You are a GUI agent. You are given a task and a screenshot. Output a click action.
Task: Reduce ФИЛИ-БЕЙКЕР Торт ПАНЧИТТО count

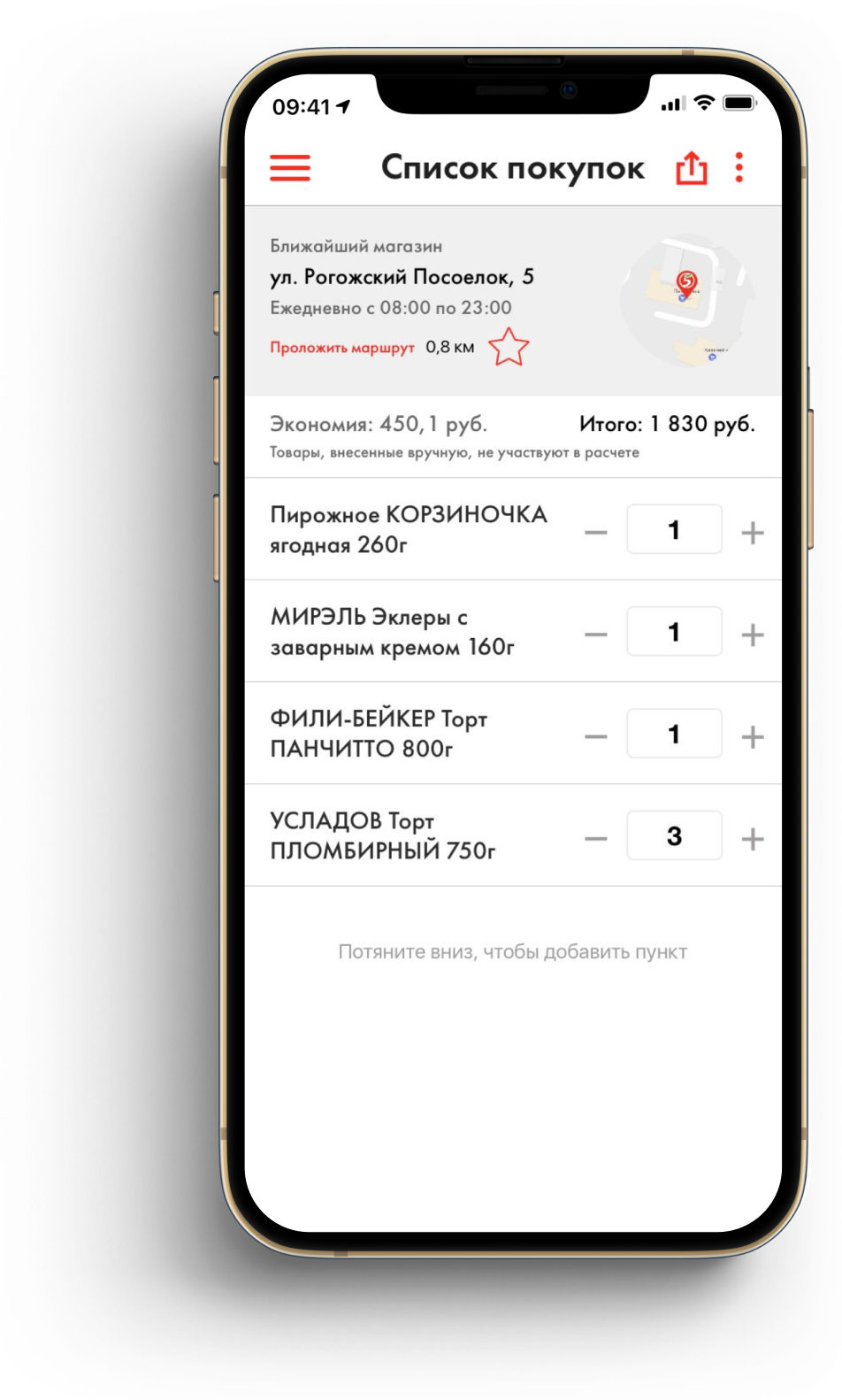click(x=596, y=736)
